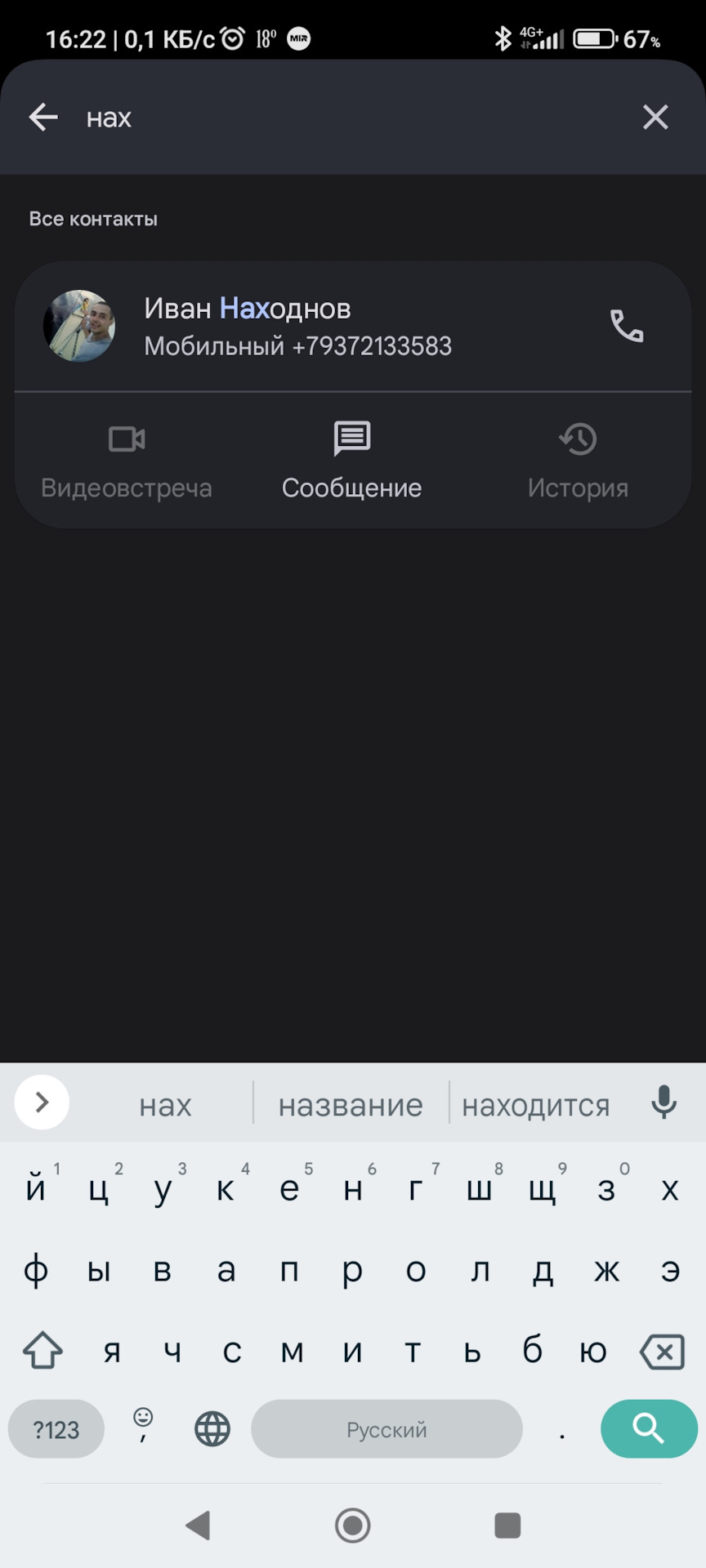
Task: Call Иван Находнов using the phone icon
Action: point(627,326)
